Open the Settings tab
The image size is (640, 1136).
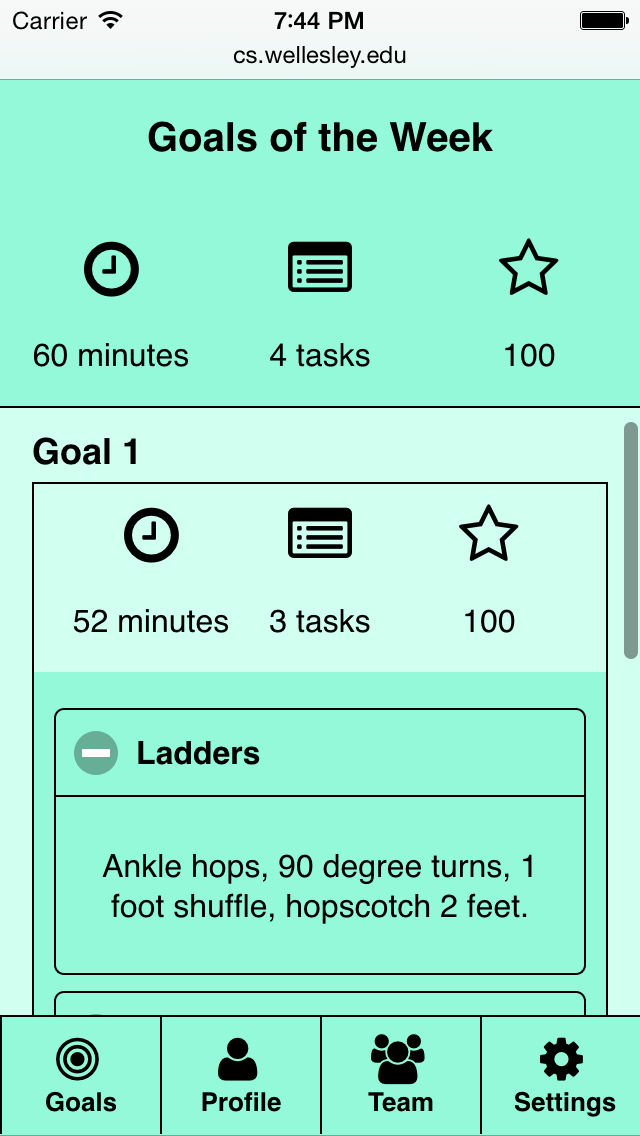tap(561, 1075)
